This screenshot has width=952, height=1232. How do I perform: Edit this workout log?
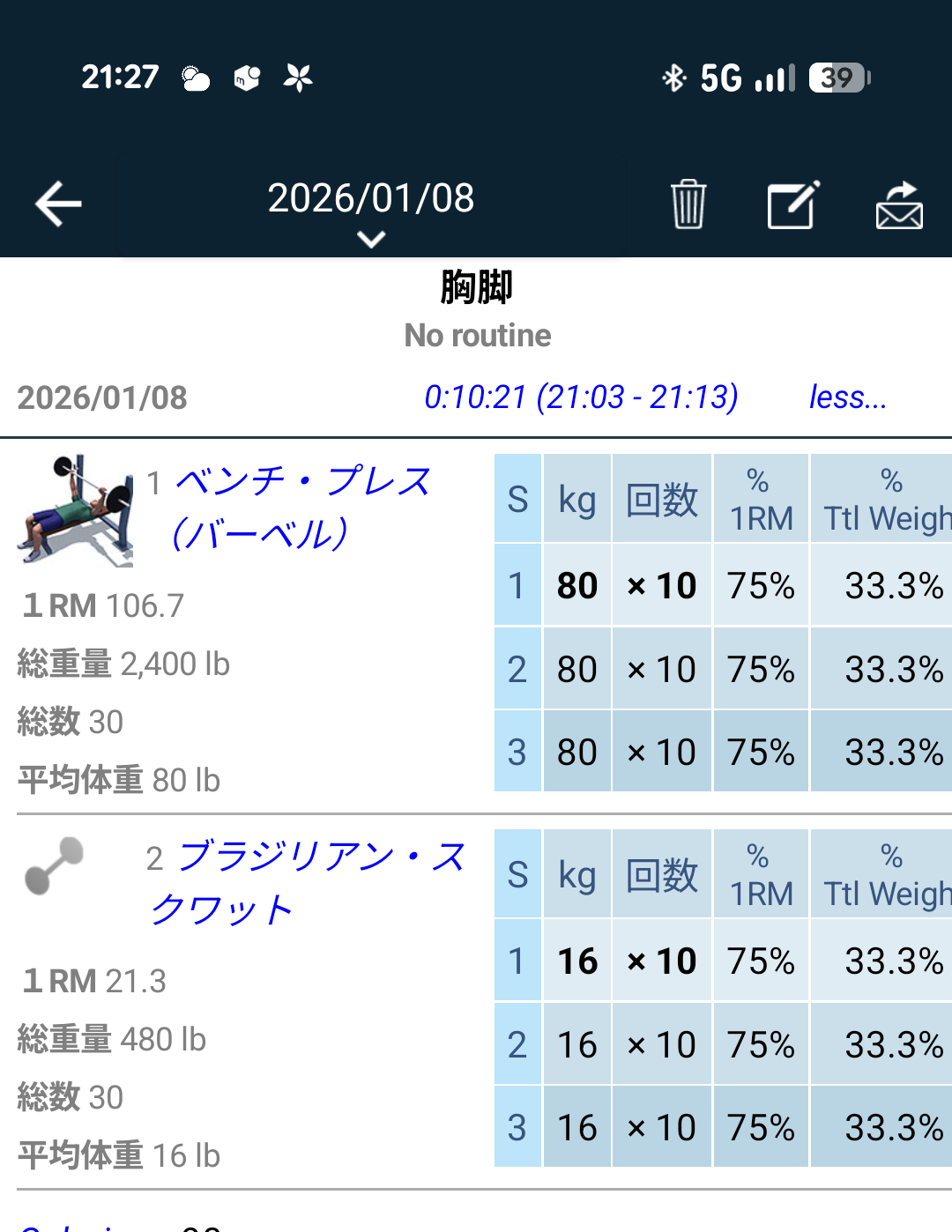793,204
